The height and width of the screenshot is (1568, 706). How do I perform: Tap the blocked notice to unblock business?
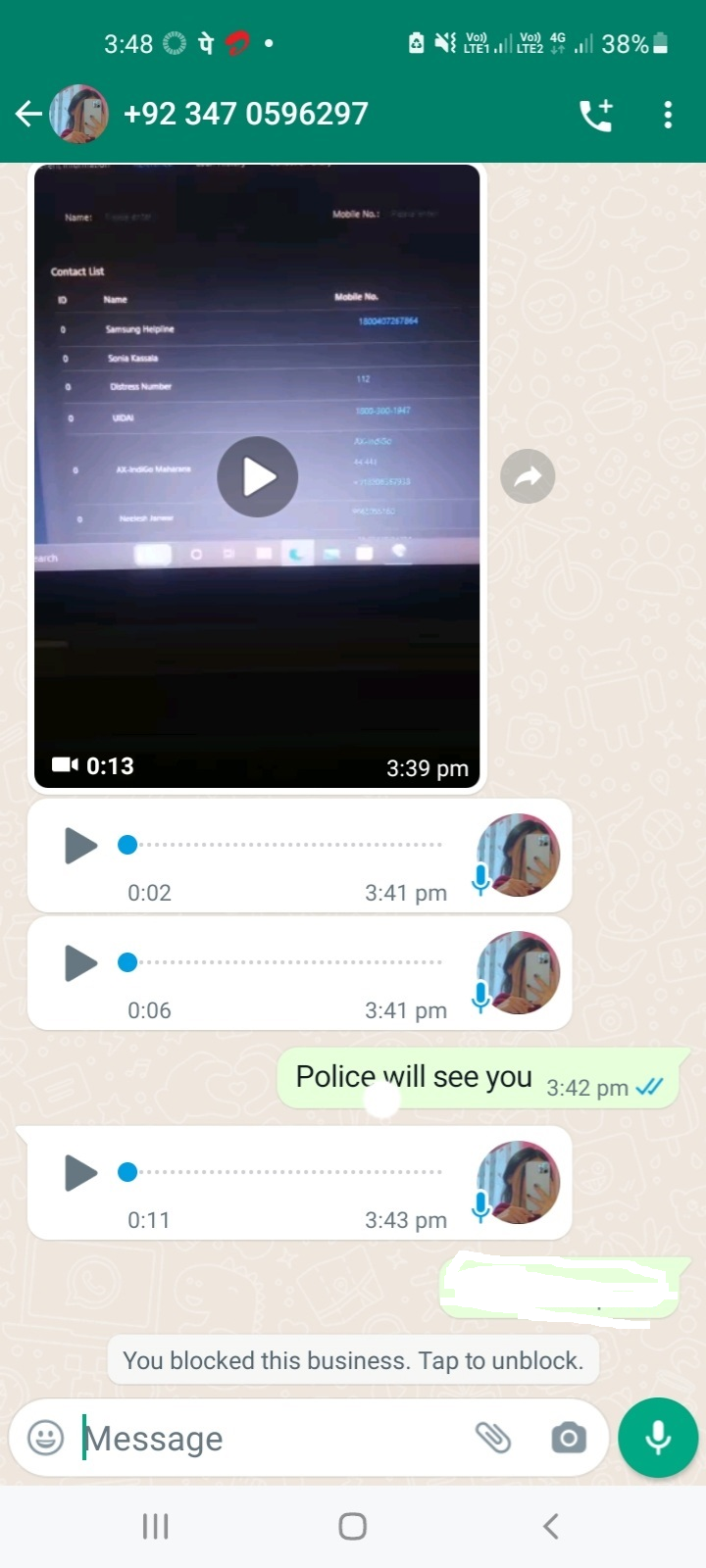pyautogui.click(x=353, y=1360)
